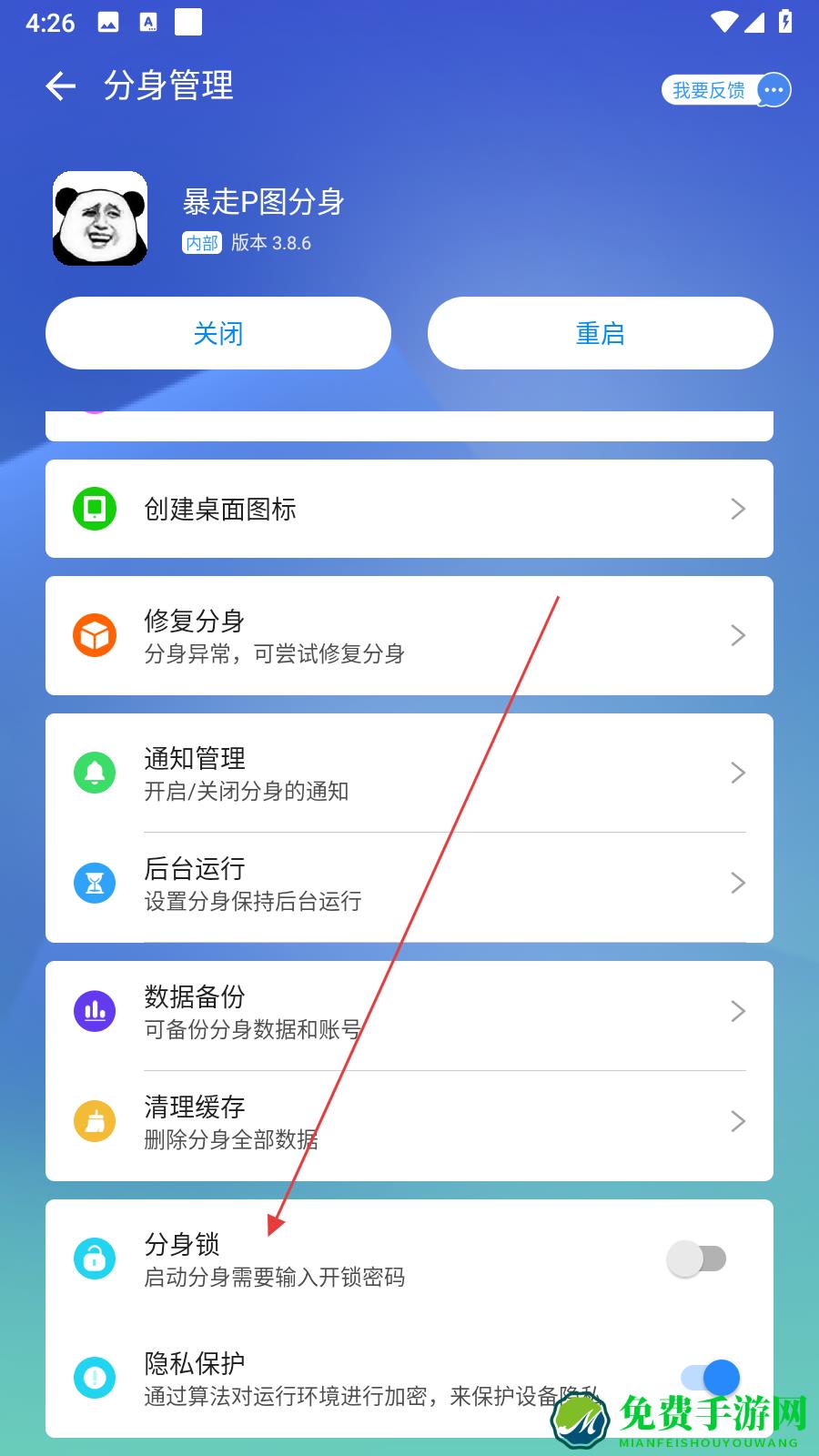Open 创建桌面图标 option
This screenshot has width=819, height=1456.
click(x=409, y=509)
